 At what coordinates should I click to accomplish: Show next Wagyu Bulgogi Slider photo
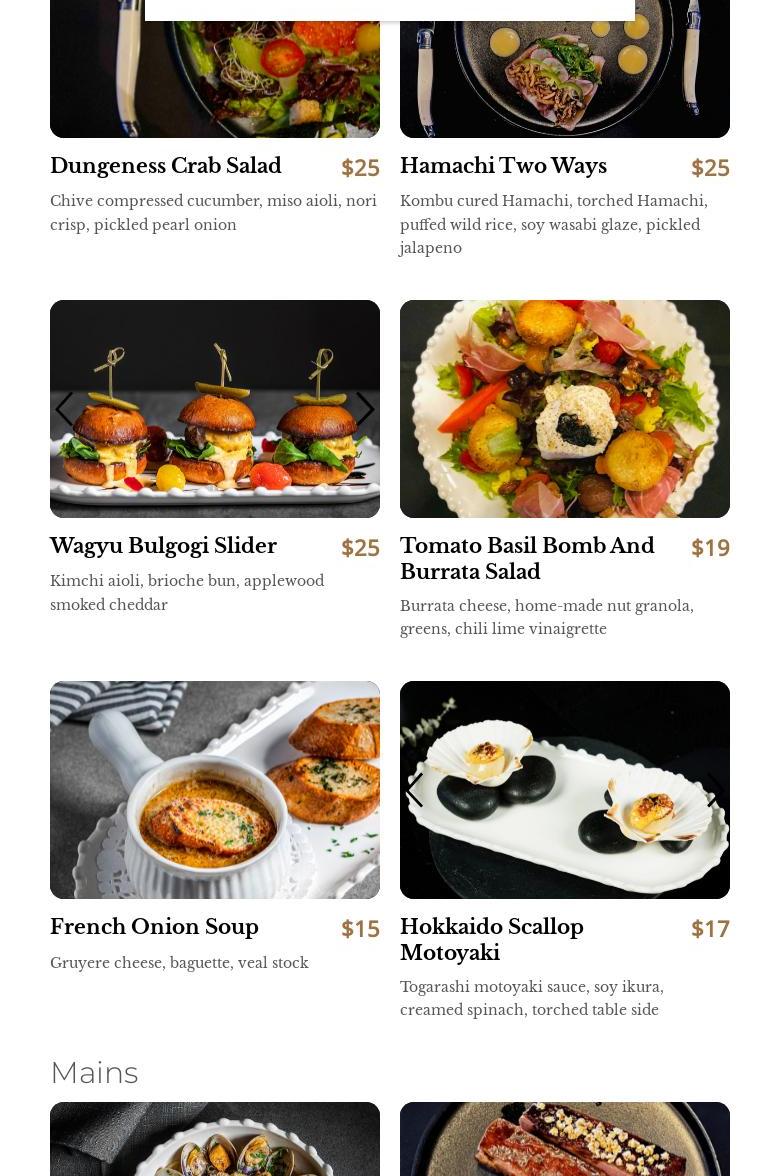(365, 409)
